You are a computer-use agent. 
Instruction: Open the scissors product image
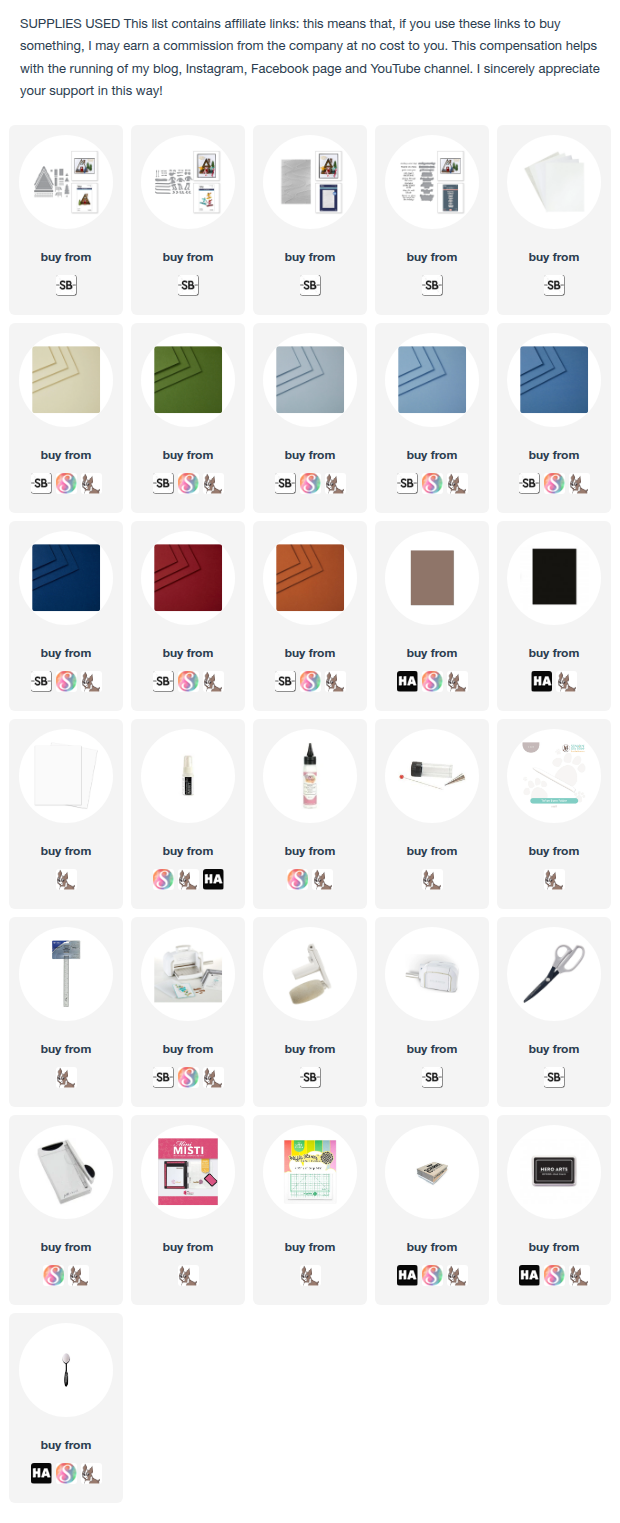click(x=553, y=974)
